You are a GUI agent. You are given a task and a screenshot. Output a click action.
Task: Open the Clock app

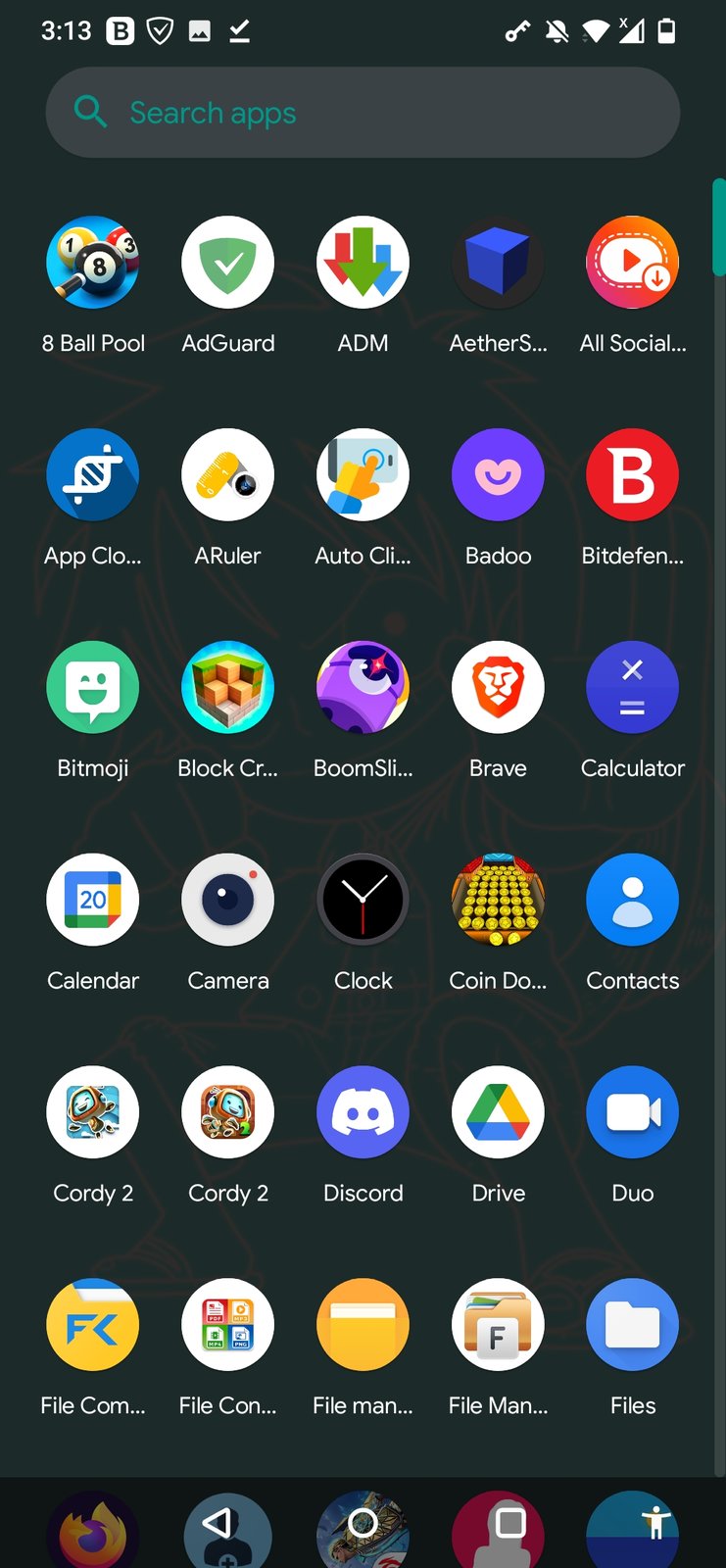point(363,901)
